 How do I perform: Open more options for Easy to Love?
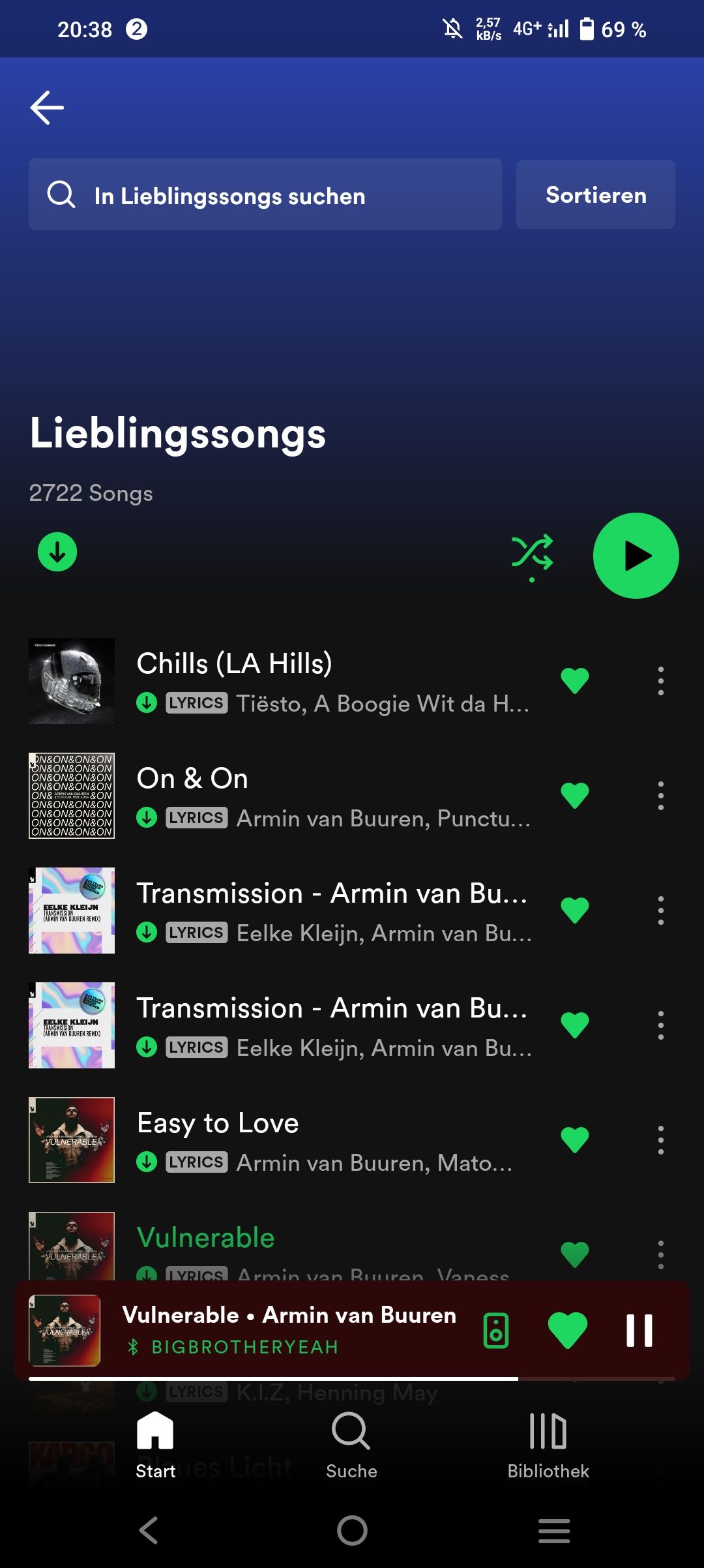pyautogui.click(x=660, y=1140)
